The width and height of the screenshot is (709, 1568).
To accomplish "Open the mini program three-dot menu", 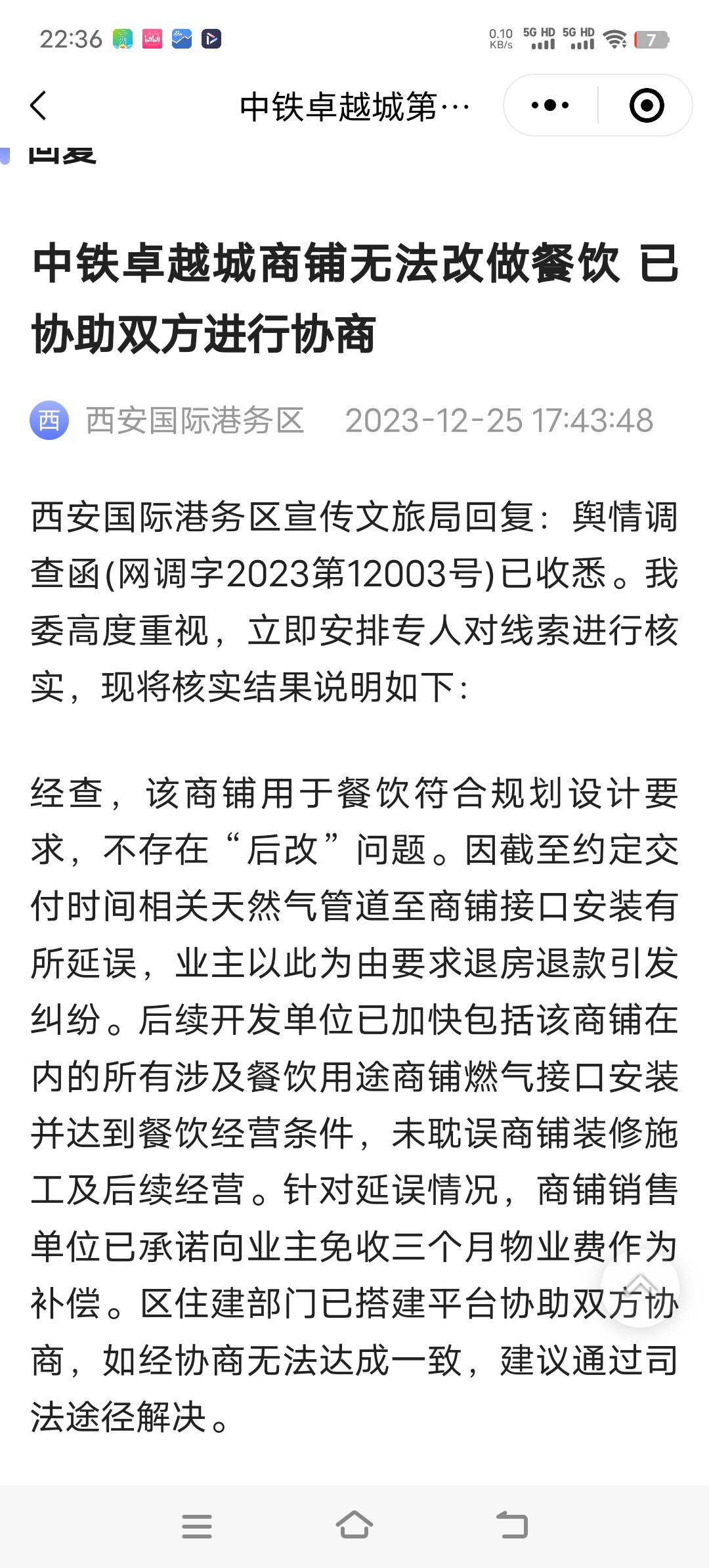I will tap(550, 106).
